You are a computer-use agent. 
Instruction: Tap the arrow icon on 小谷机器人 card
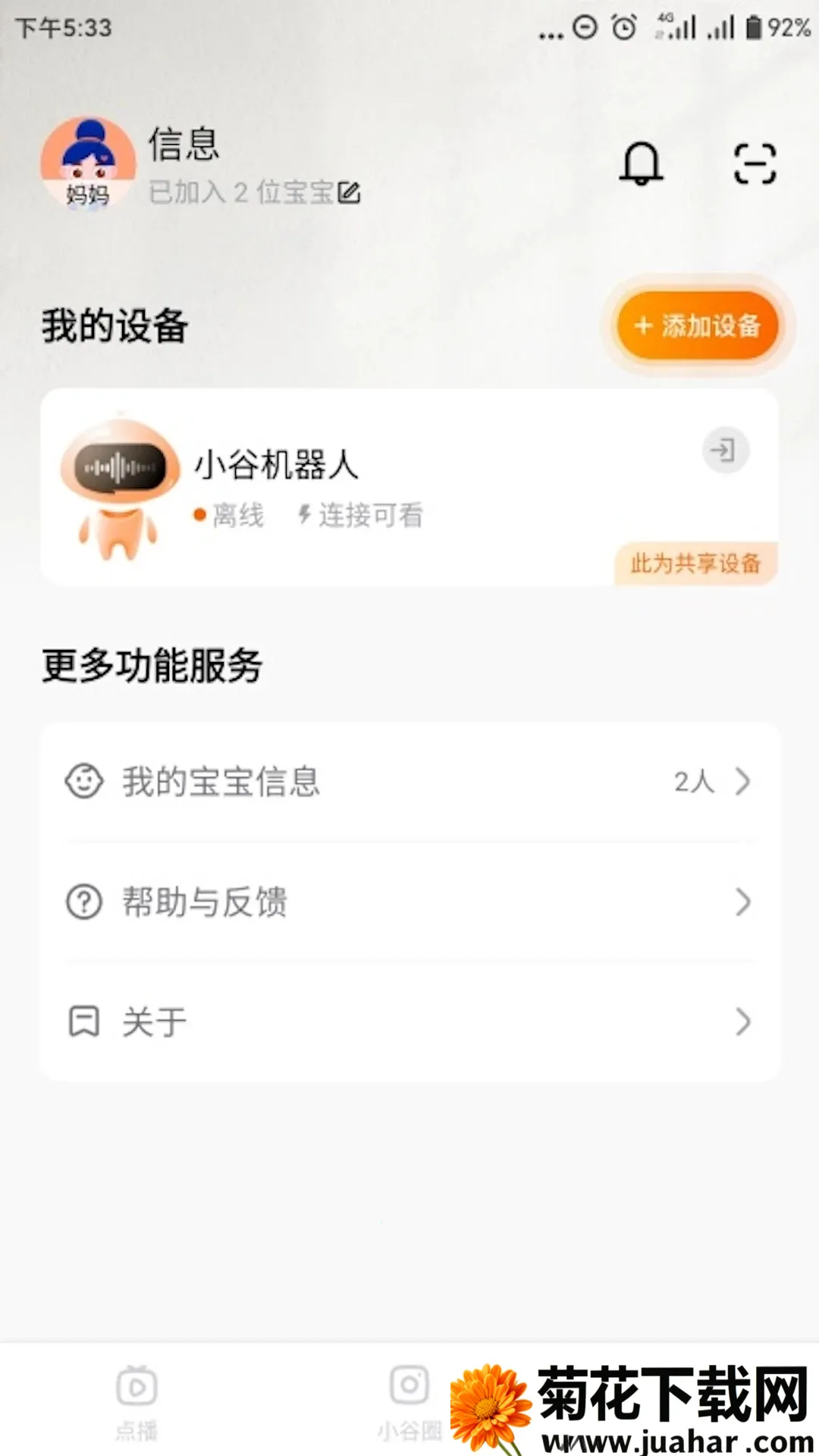point(725,450)
